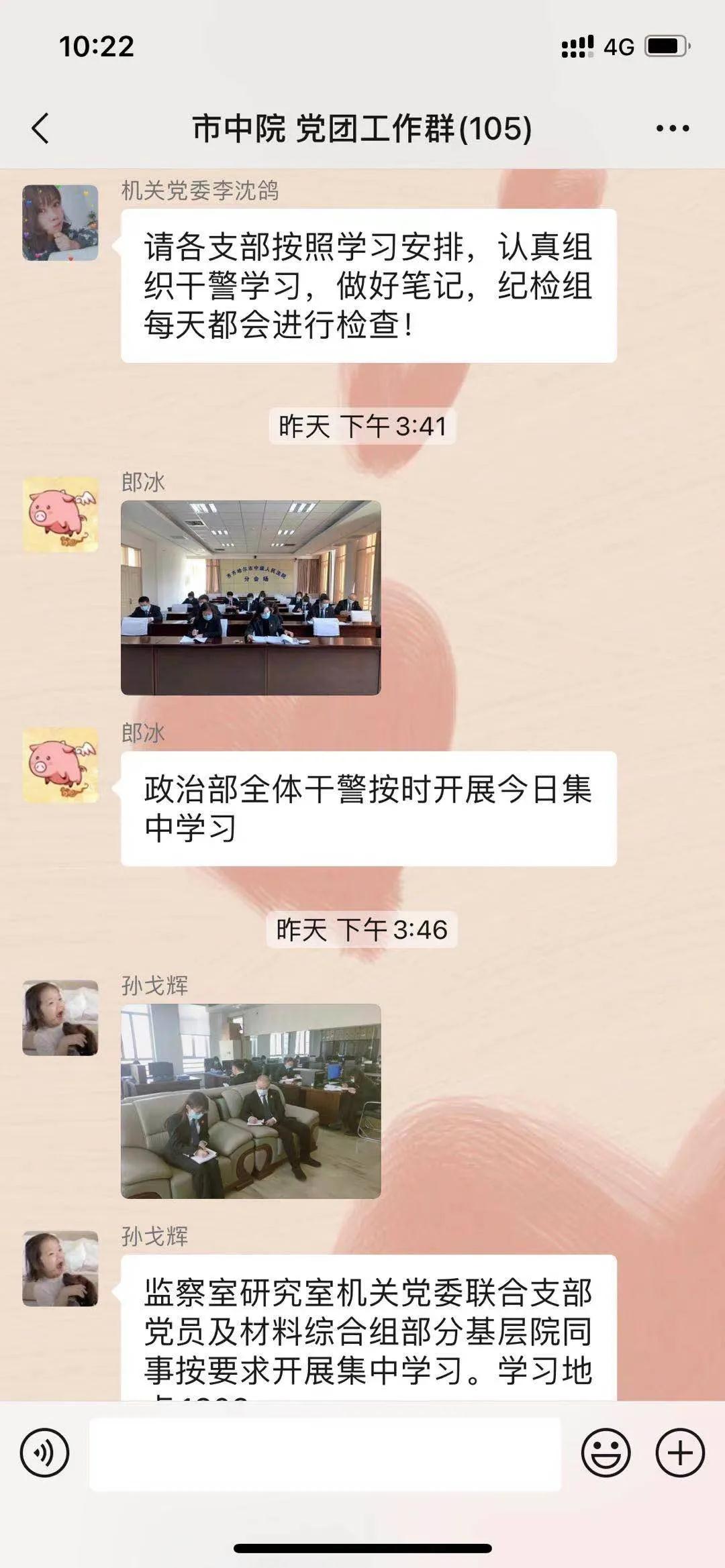Screen dimensions: 725x1568
Task: Focus the message text field
Action: click(x=325, y=1454)
